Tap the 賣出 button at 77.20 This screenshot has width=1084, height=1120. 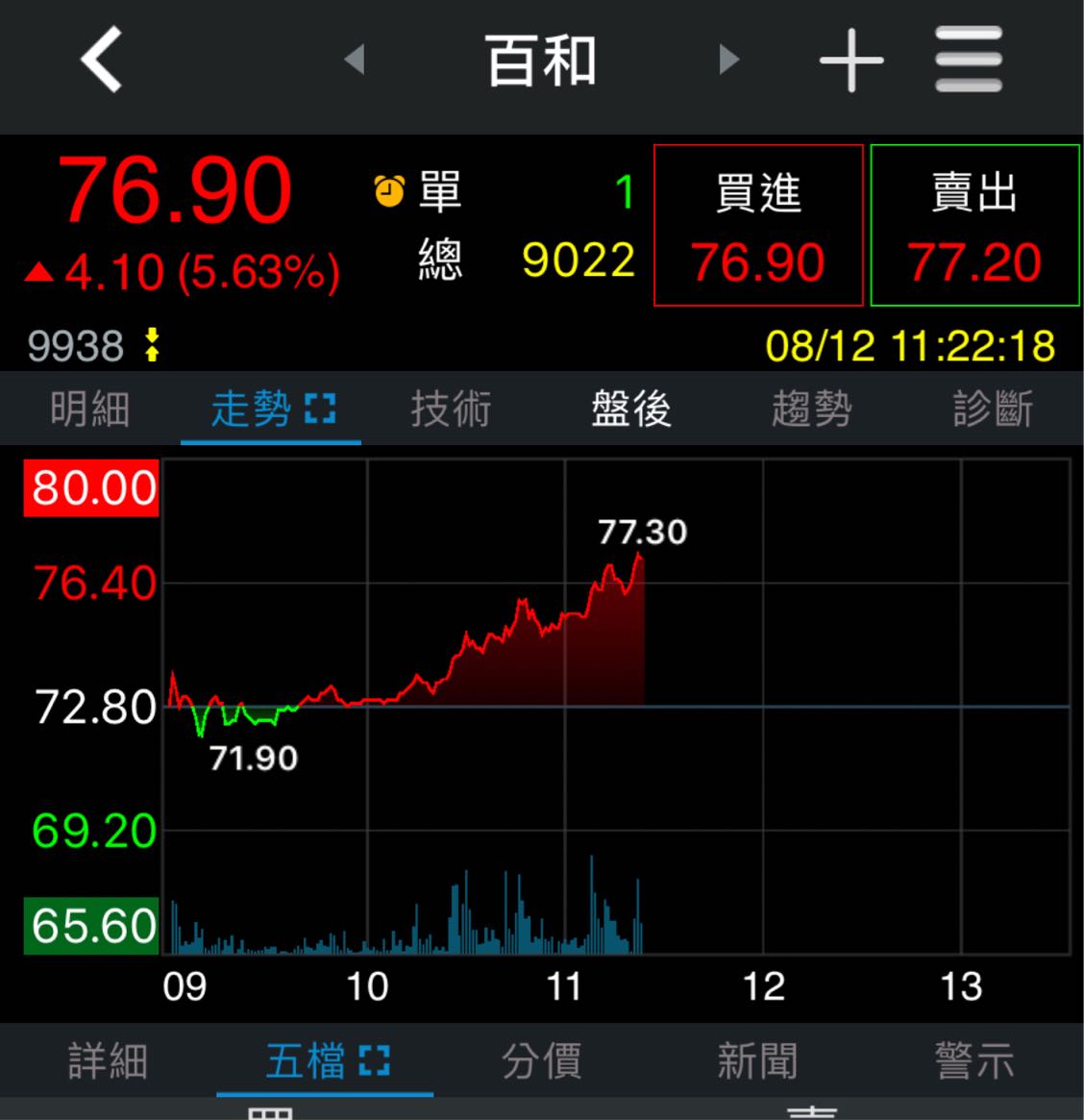point(974,226)
